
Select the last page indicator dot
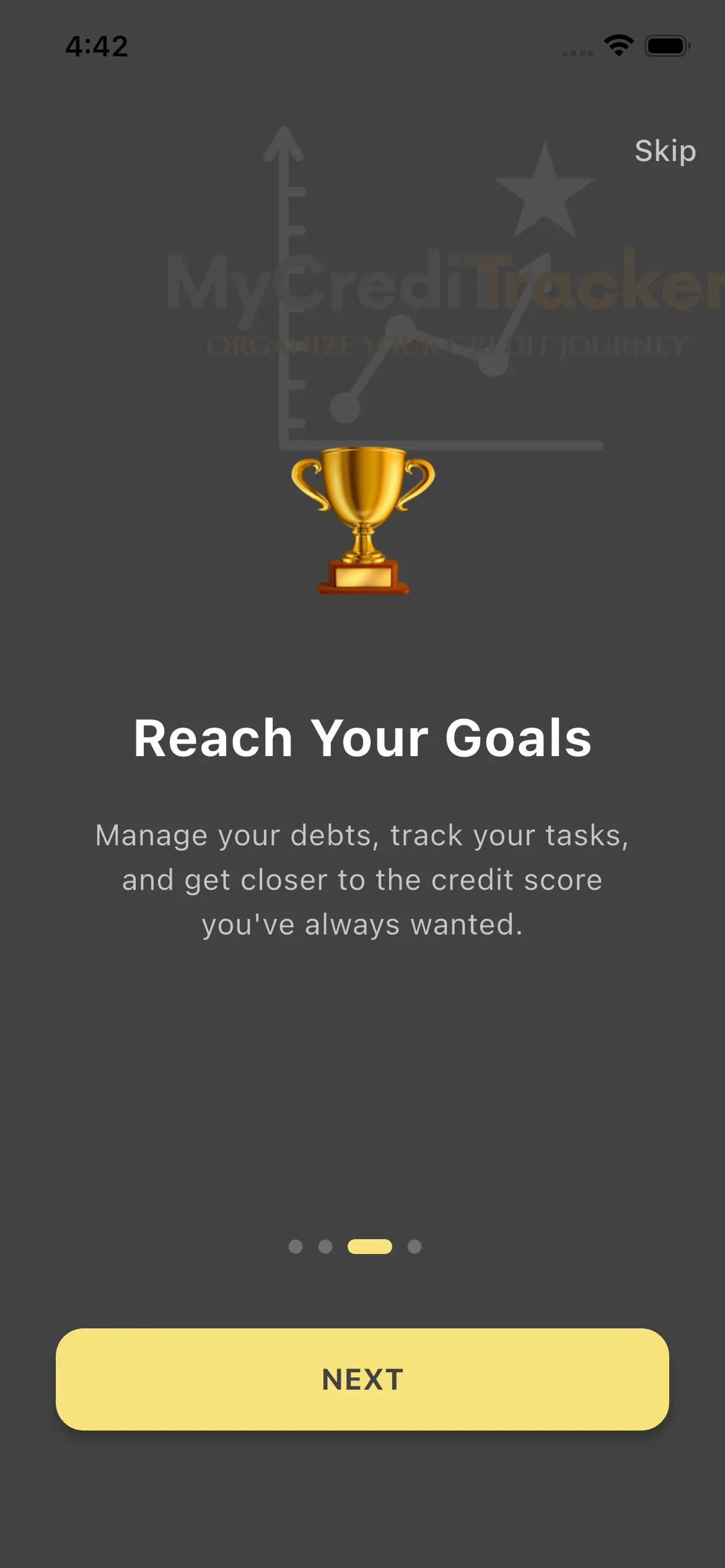pyautogui.click(x=415, y=1247)
